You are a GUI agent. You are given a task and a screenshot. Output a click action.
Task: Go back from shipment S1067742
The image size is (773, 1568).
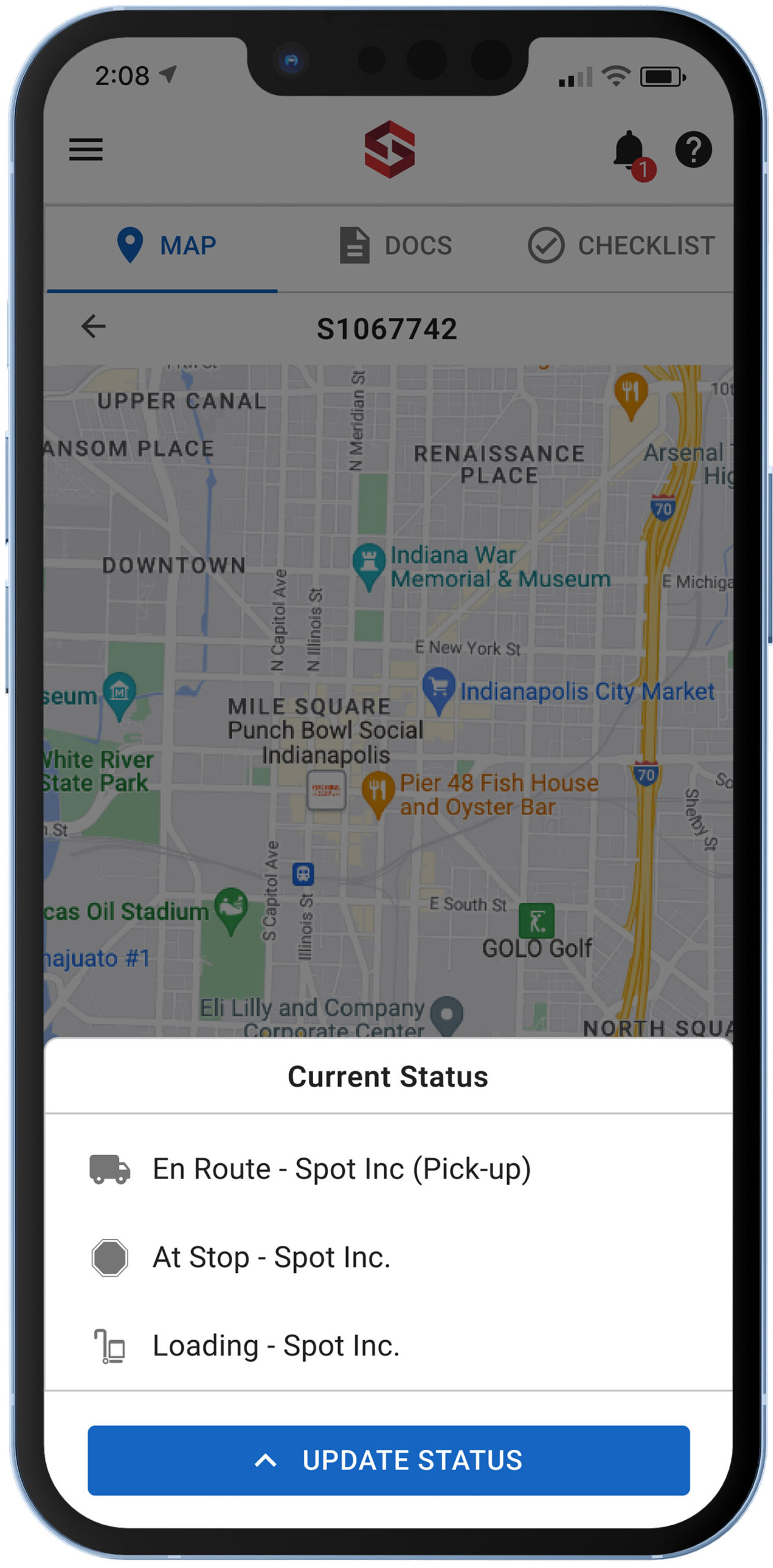coord(94,326)
